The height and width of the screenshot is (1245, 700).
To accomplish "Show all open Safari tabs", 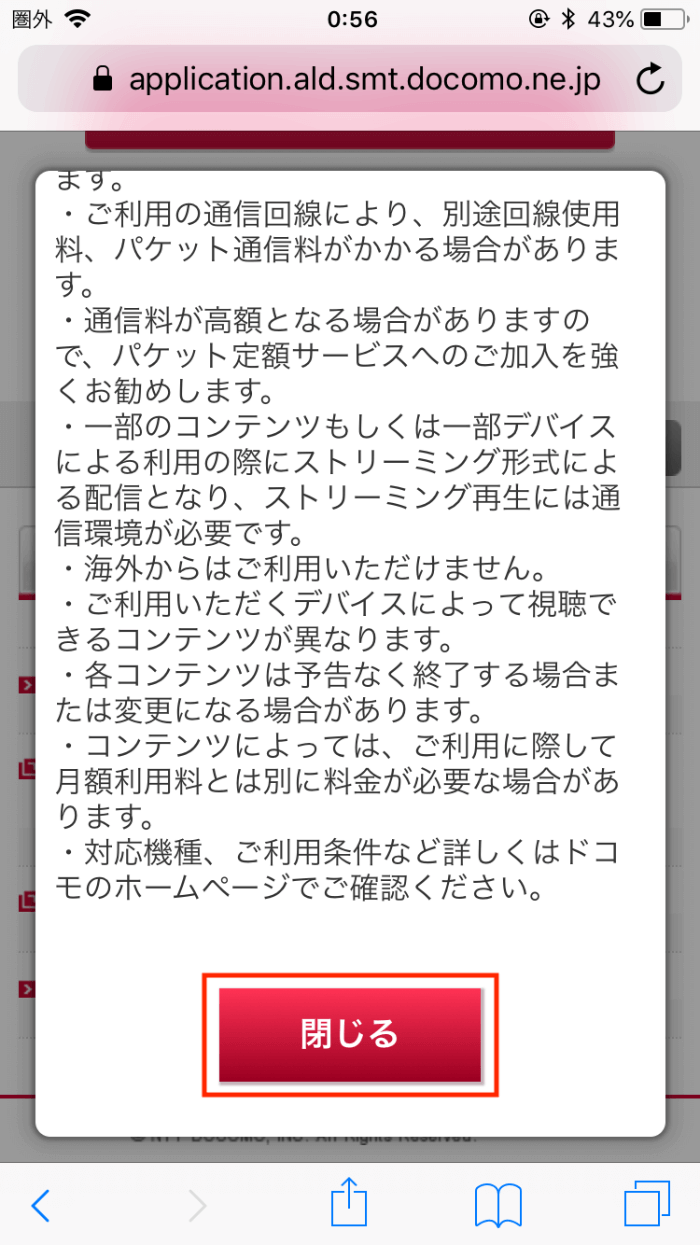I will (x=646, y=1205).
